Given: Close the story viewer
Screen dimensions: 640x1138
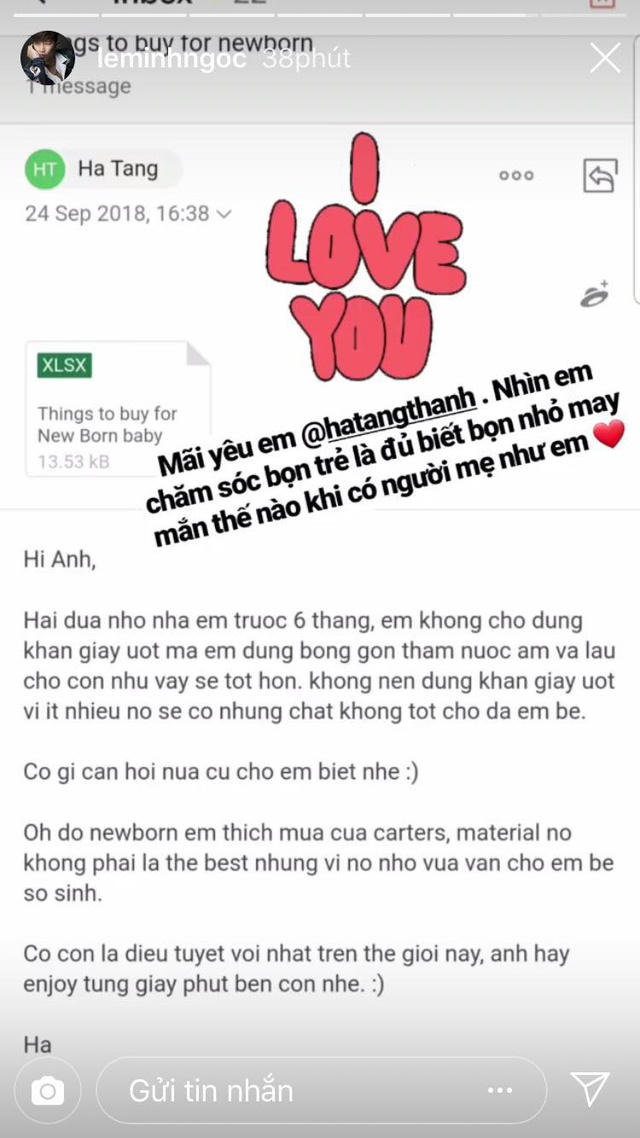Looking at the screenshot, I should tap(605, 58).
